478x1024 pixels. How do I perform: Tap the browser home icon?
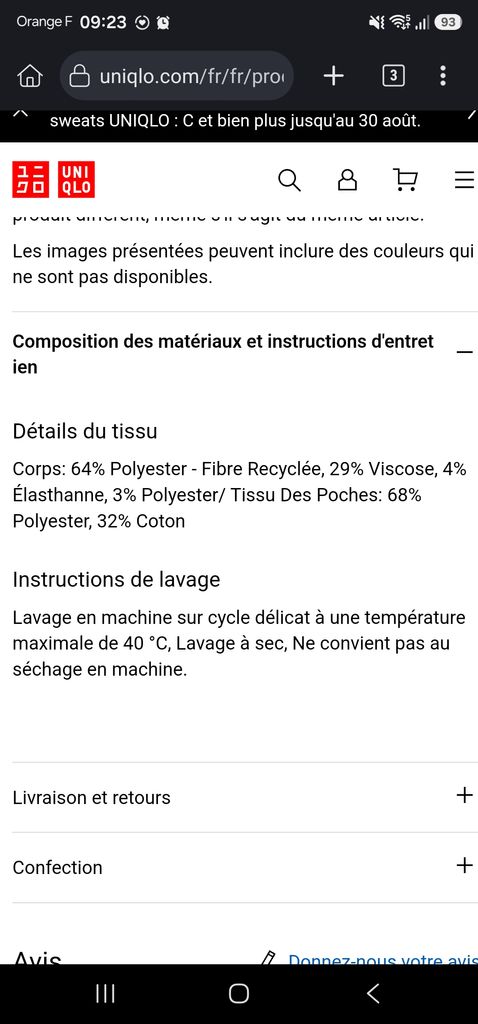point(30,76)
